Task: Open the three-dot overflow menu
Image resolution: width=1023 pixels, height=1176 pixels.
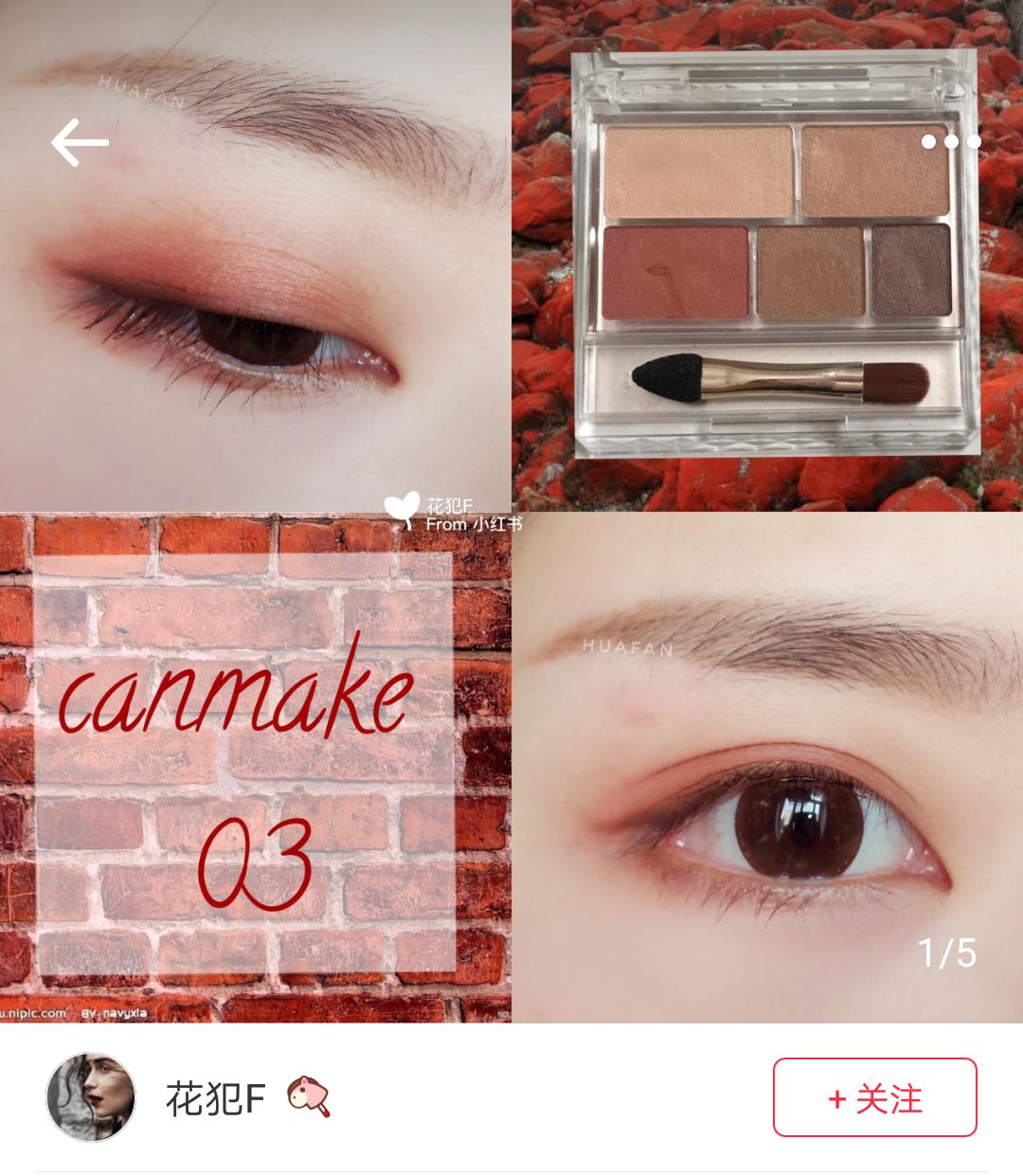Action: tap(950, 142)
